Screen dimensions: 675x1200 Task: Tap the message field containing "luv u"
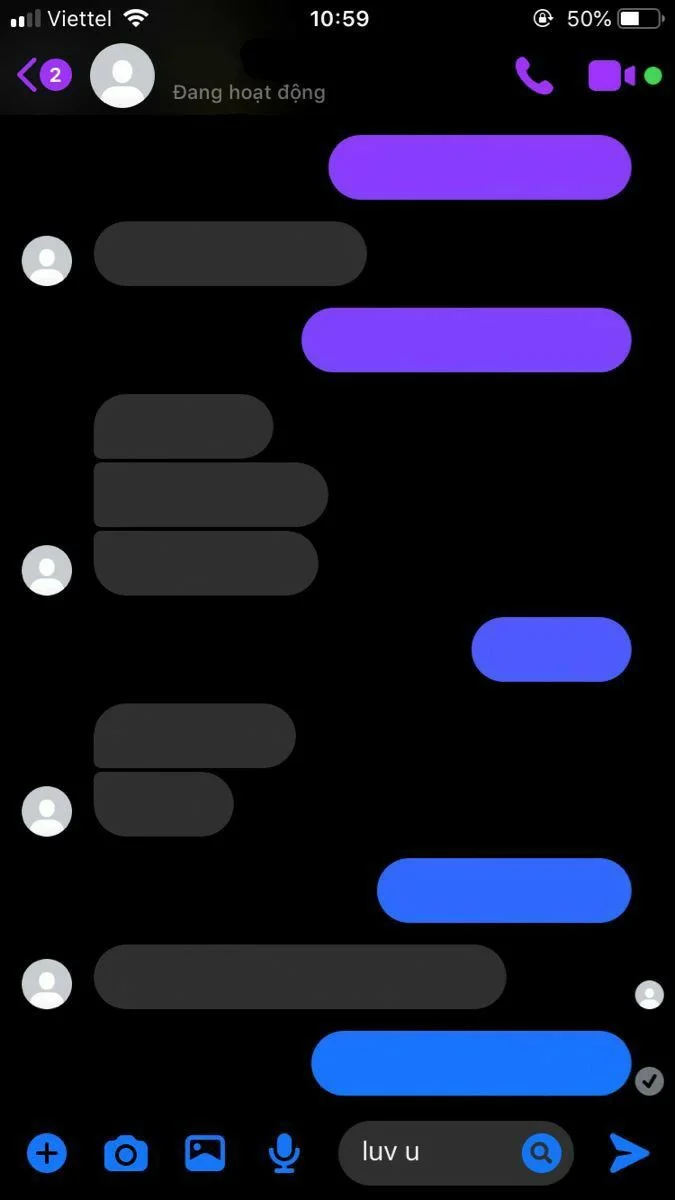click(430, 1153)
